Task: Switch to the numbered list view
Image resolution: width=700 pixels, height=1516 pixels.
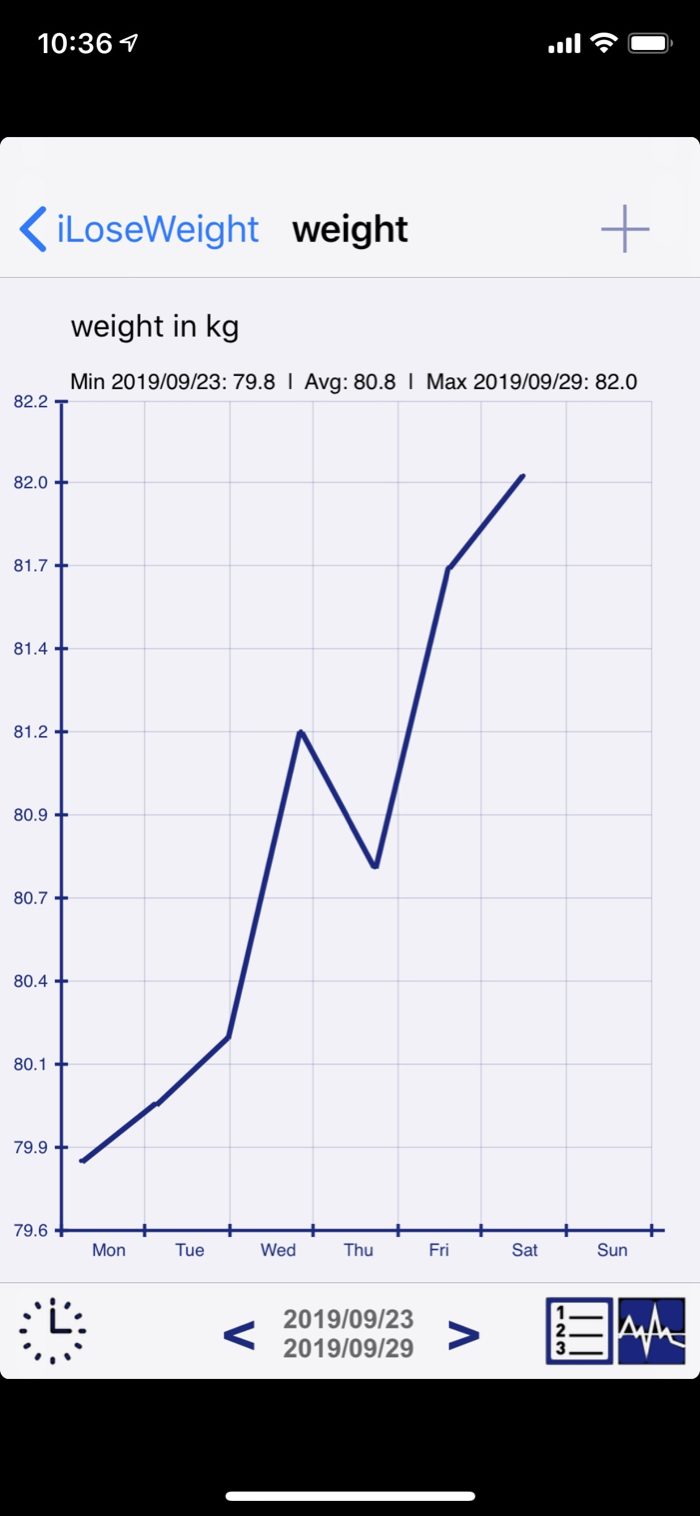Action: 579,1331
